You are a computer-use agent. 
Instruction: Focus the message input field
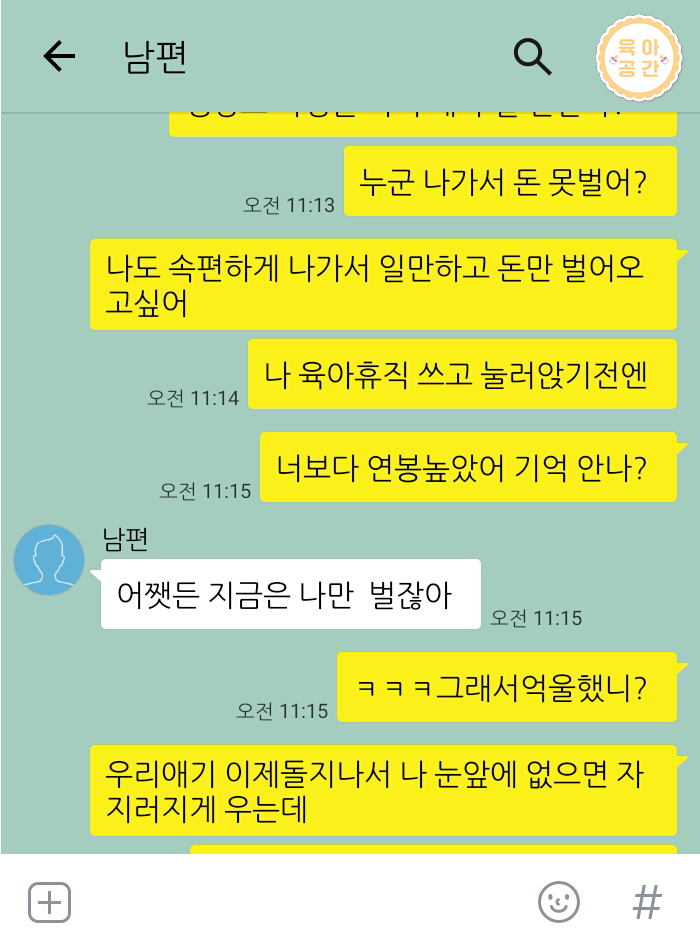coord(300,902)
